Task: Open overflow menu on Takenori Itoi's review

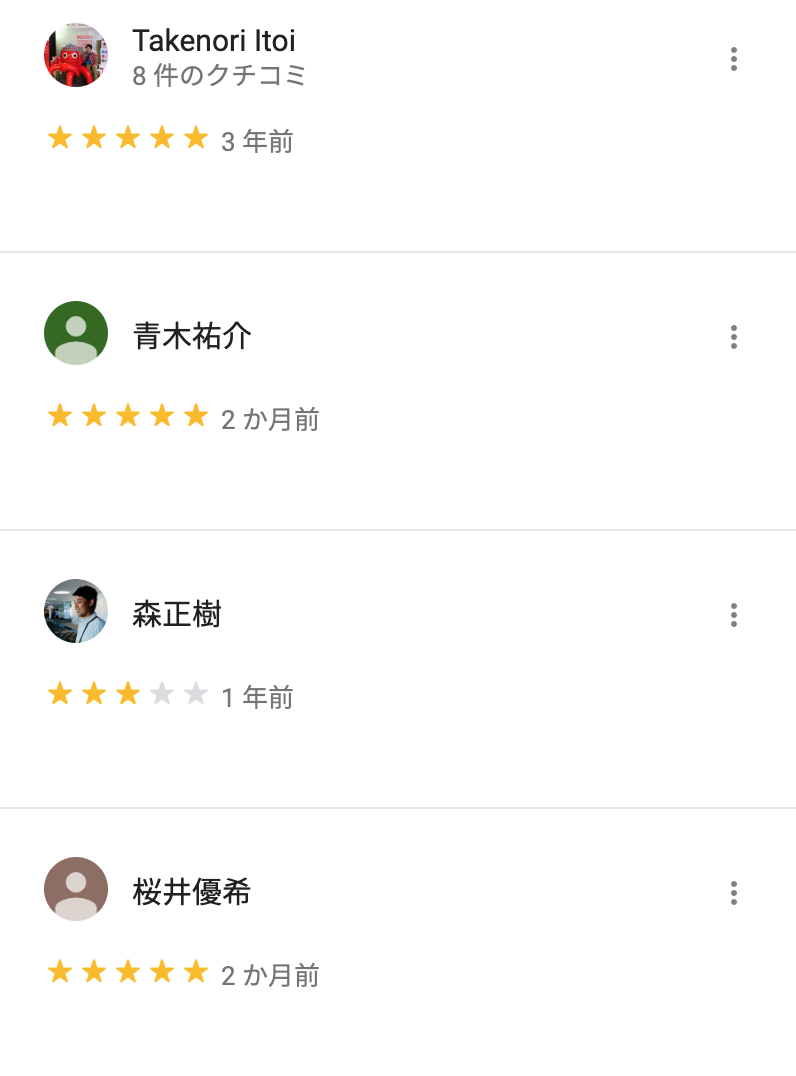Action: (x=734, y=59)
